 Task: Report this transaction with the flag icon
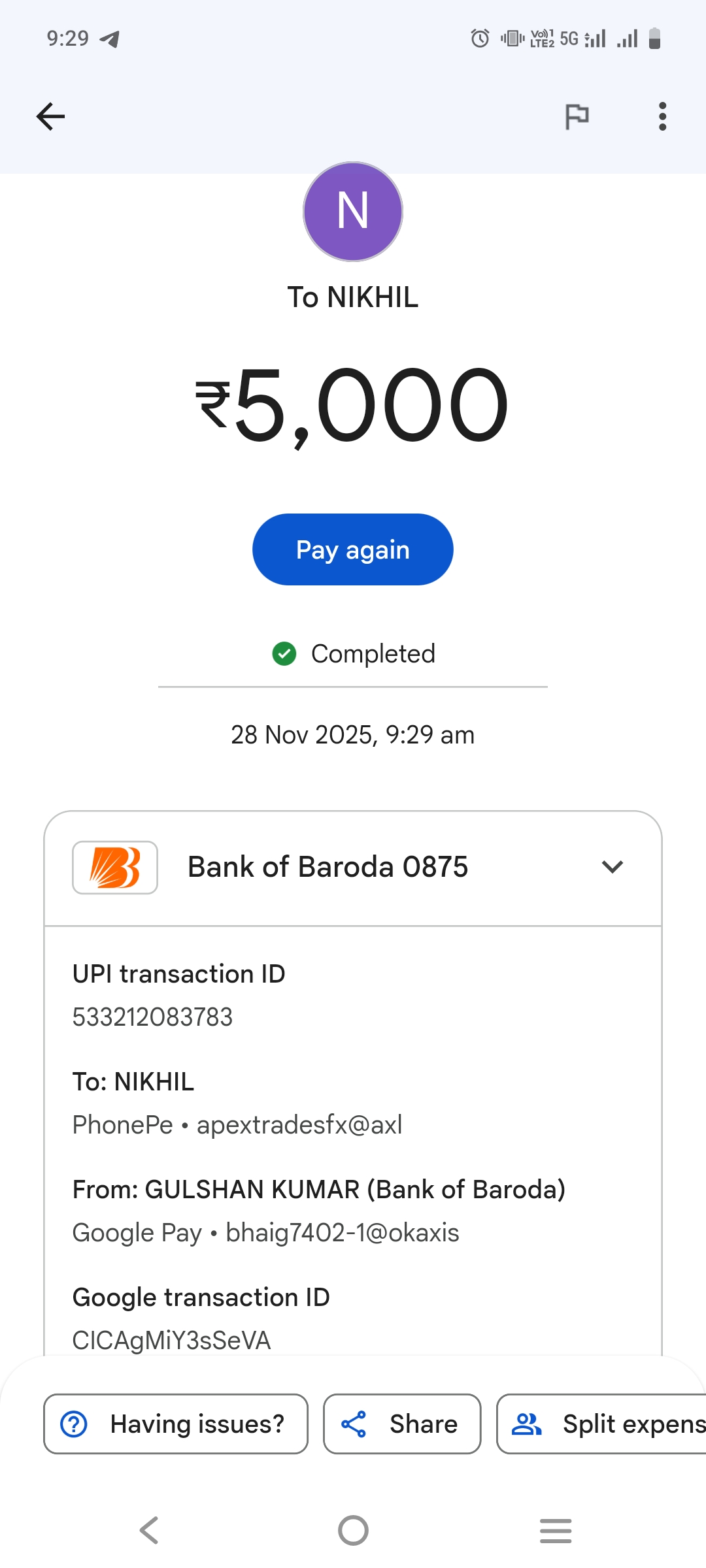point(577,117)
